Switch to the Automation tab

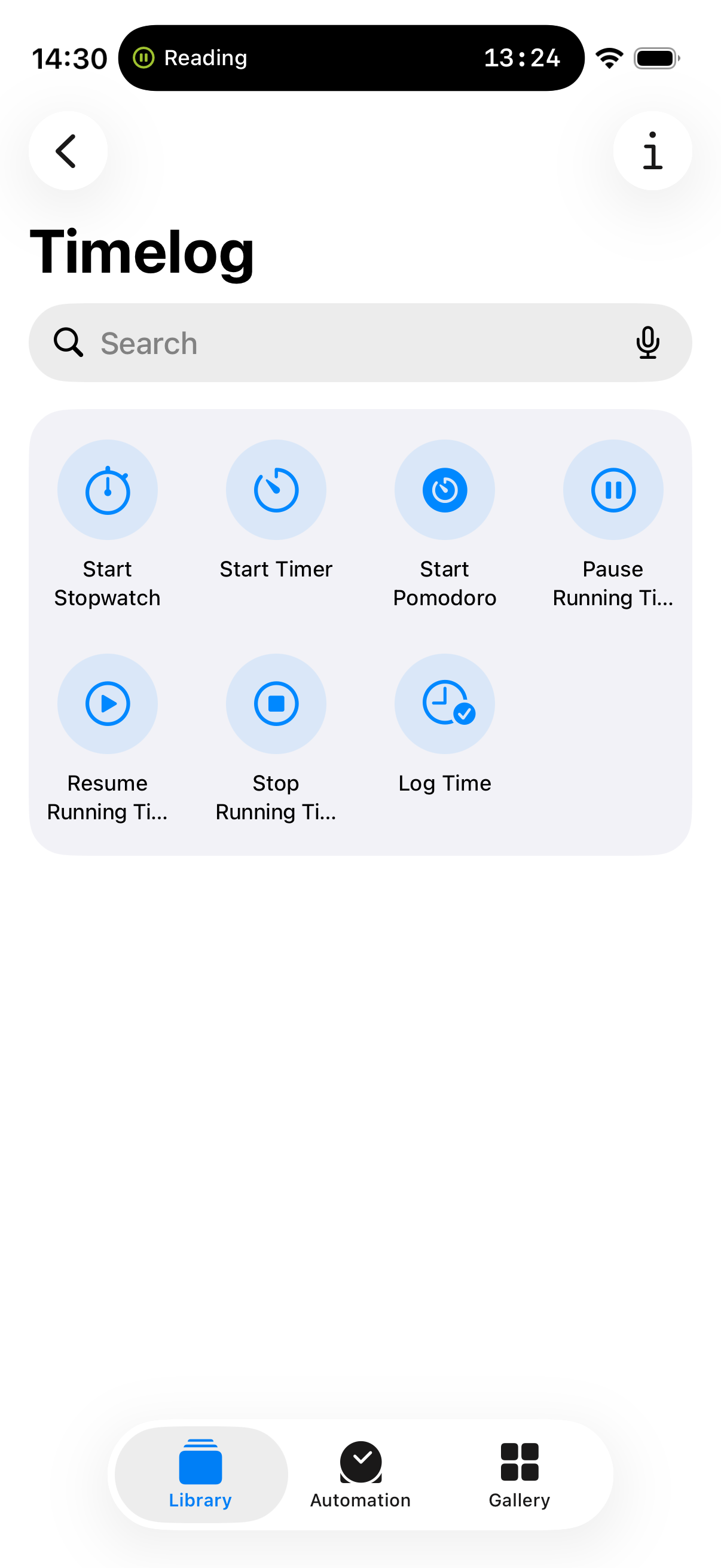(360, 1473)
